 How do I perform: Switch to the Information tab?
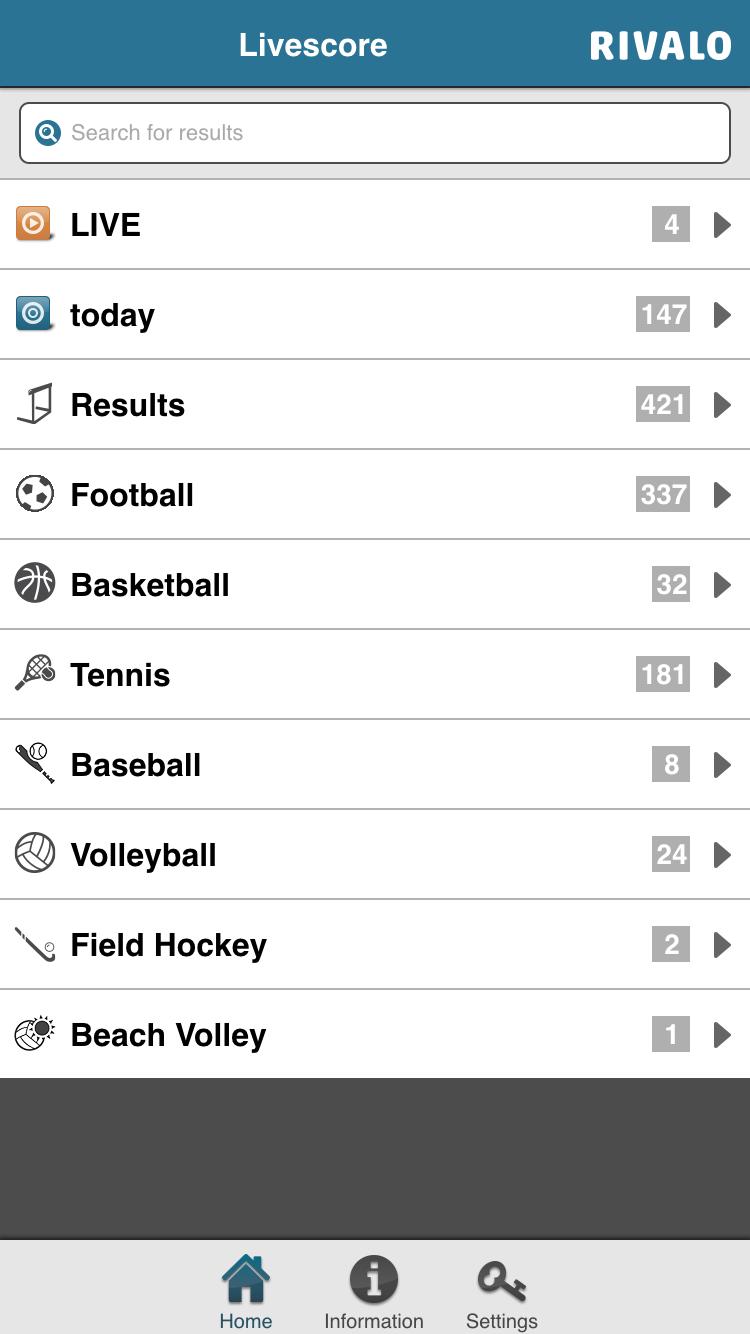[x=373, y=1290]
